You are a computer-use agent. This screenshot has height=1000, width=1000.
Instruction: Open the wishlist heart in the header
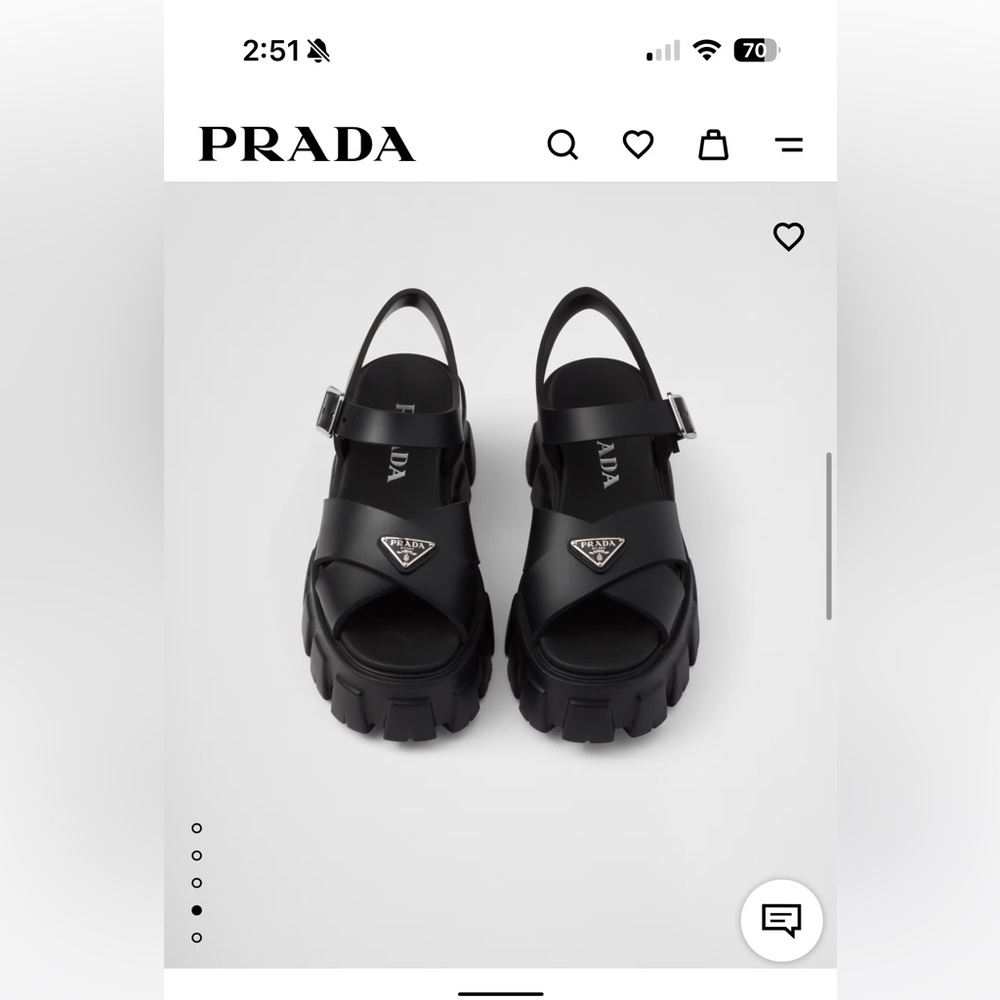638,145
